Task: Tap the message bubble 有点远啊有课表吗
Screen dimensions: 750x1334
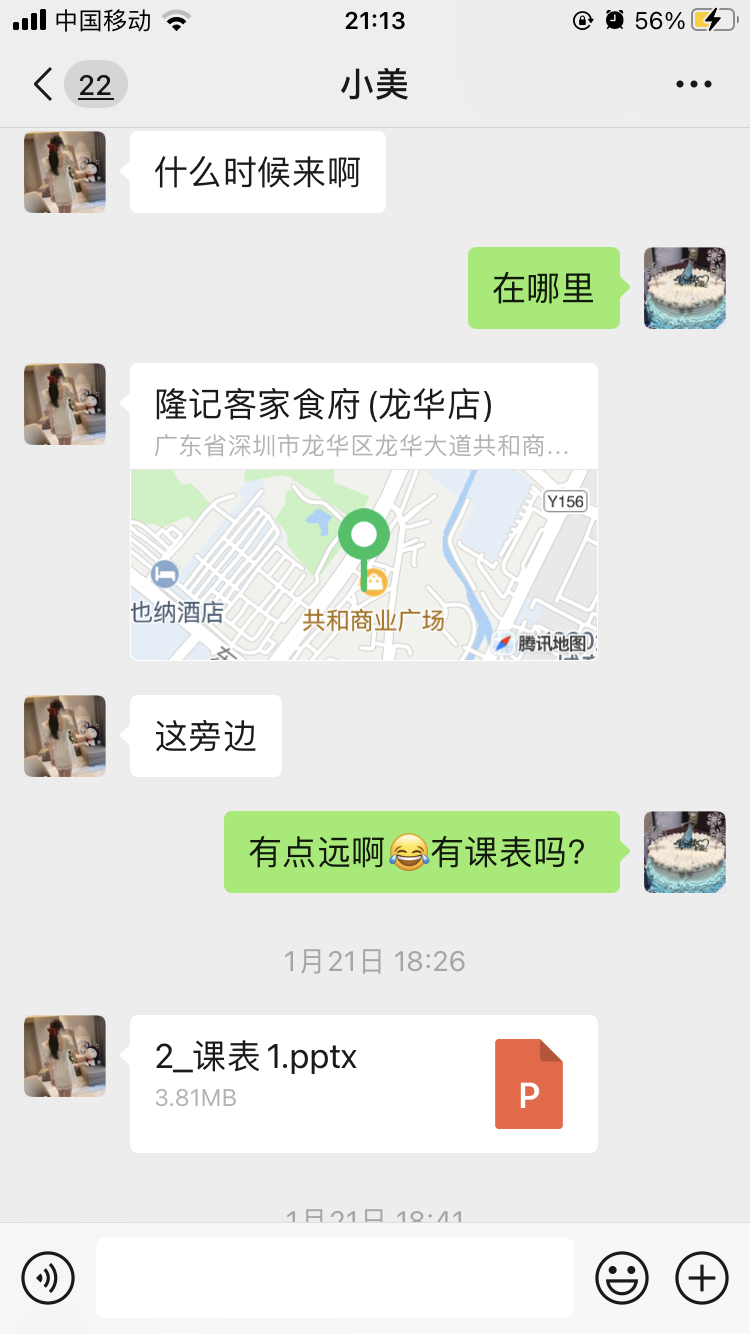Action: (421, 852)
